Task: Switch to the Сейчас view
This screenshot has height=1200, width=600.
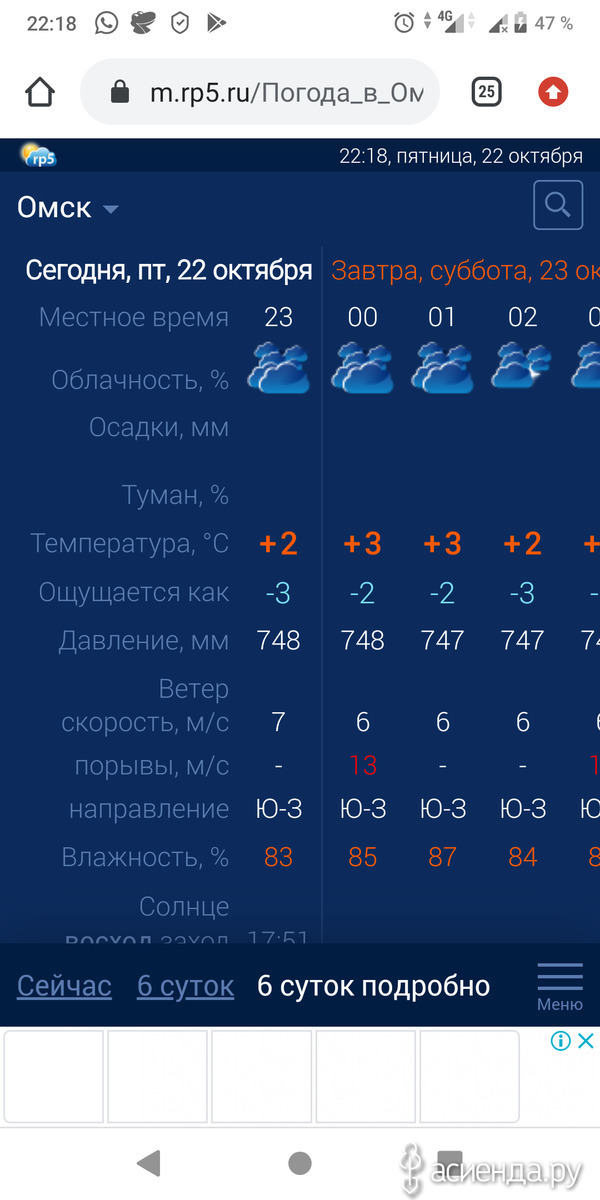Action: click(x=64, y=986)
